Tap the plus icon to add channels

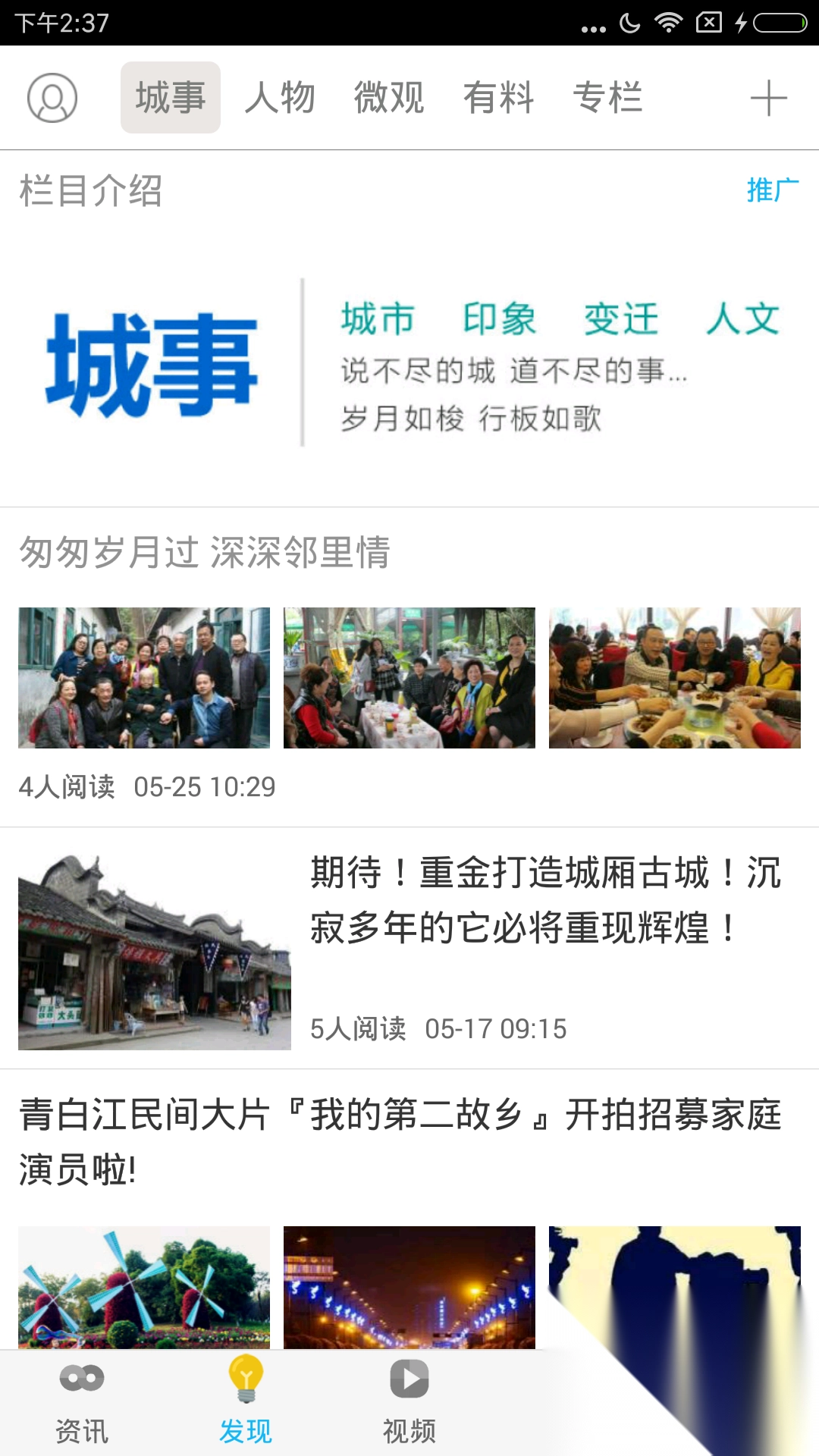click(x=768, y=99)
